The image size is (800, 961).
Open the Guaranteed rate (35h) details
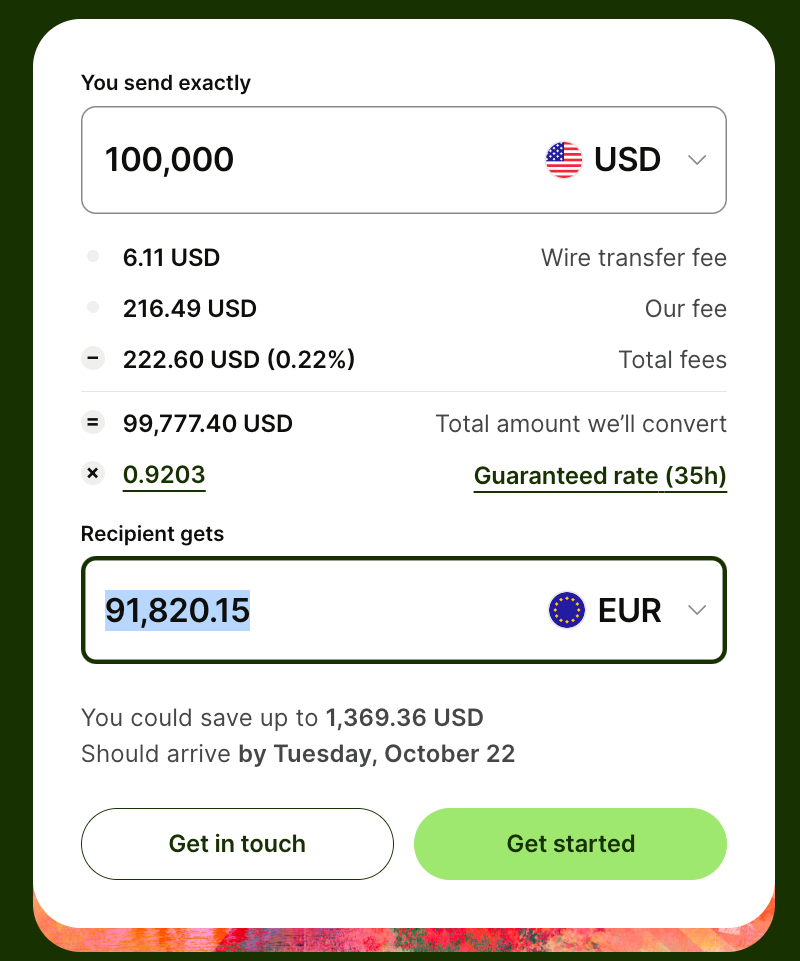tap(600, 476)
